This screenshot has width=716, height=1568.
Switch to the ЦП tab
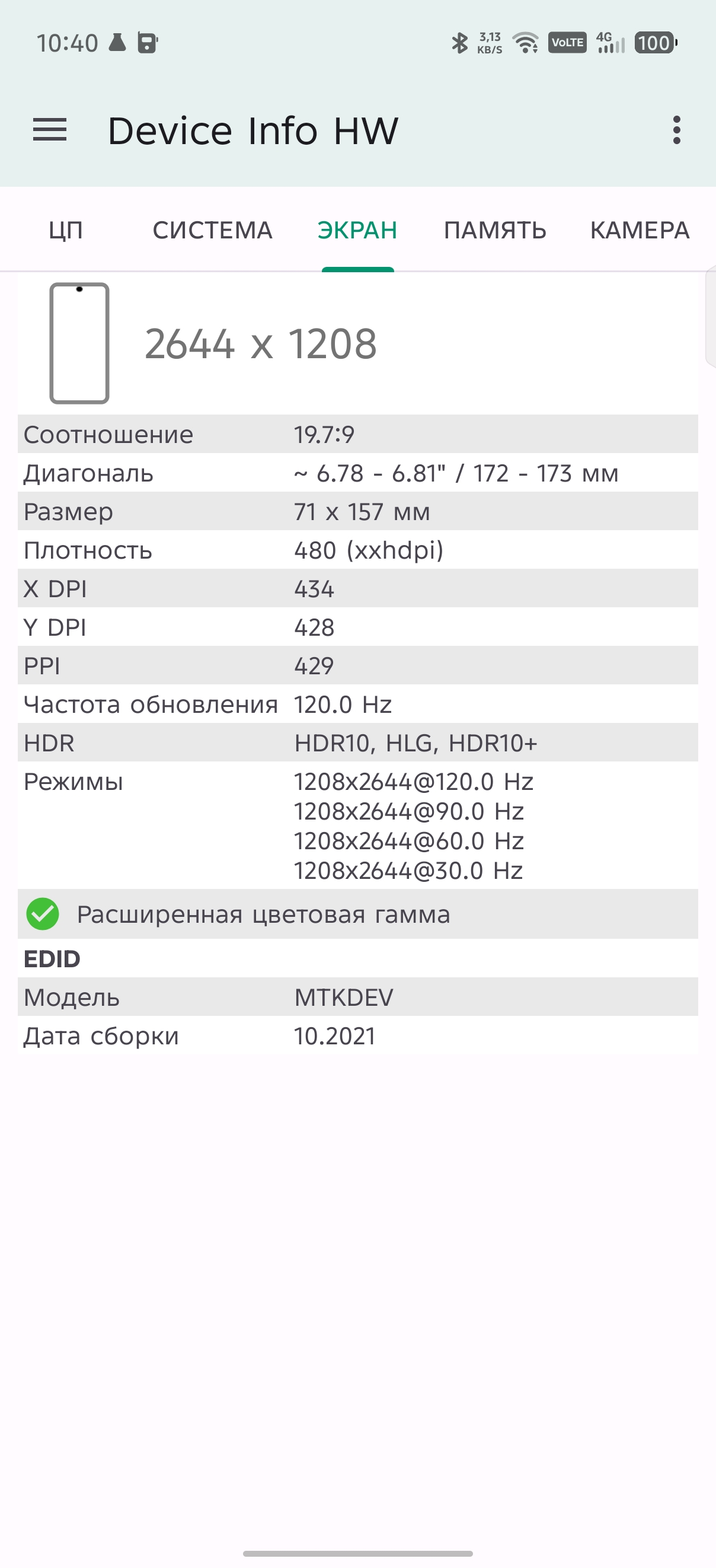66,230
